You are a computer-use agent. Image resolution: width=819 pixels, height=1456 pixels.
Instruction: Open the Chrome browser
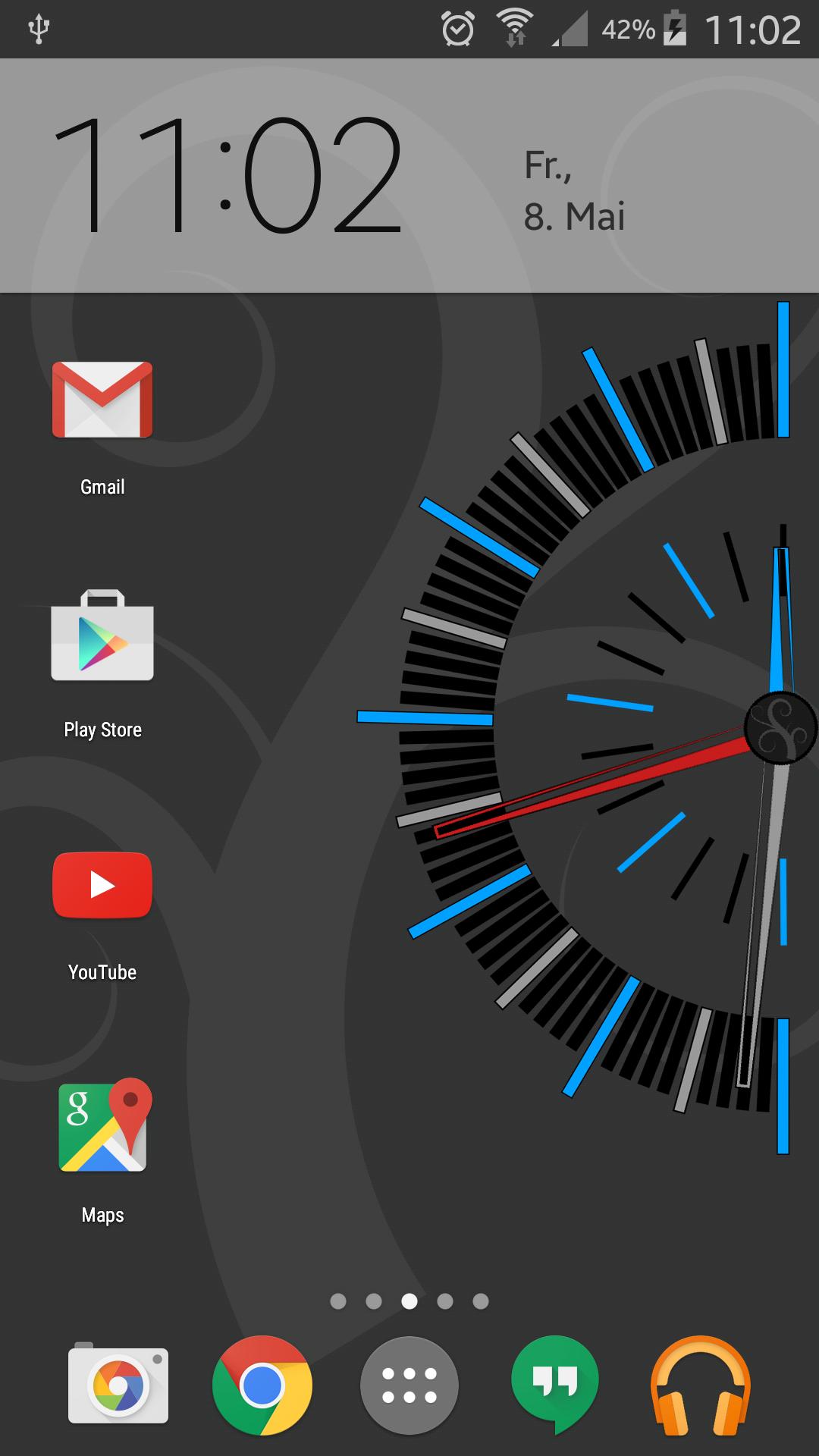coord(262,1385)
